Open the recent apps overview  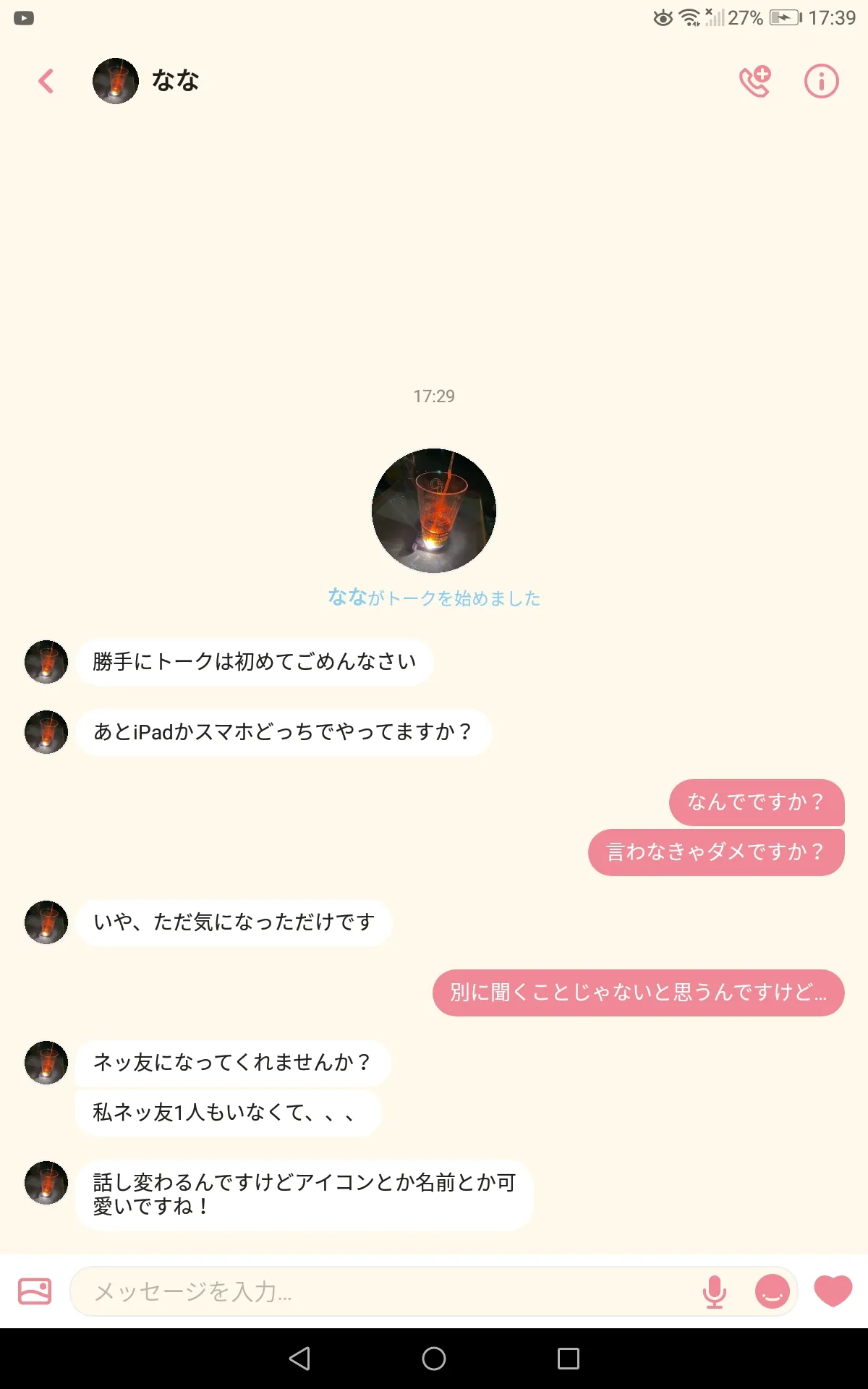(x=569, y=1359)
